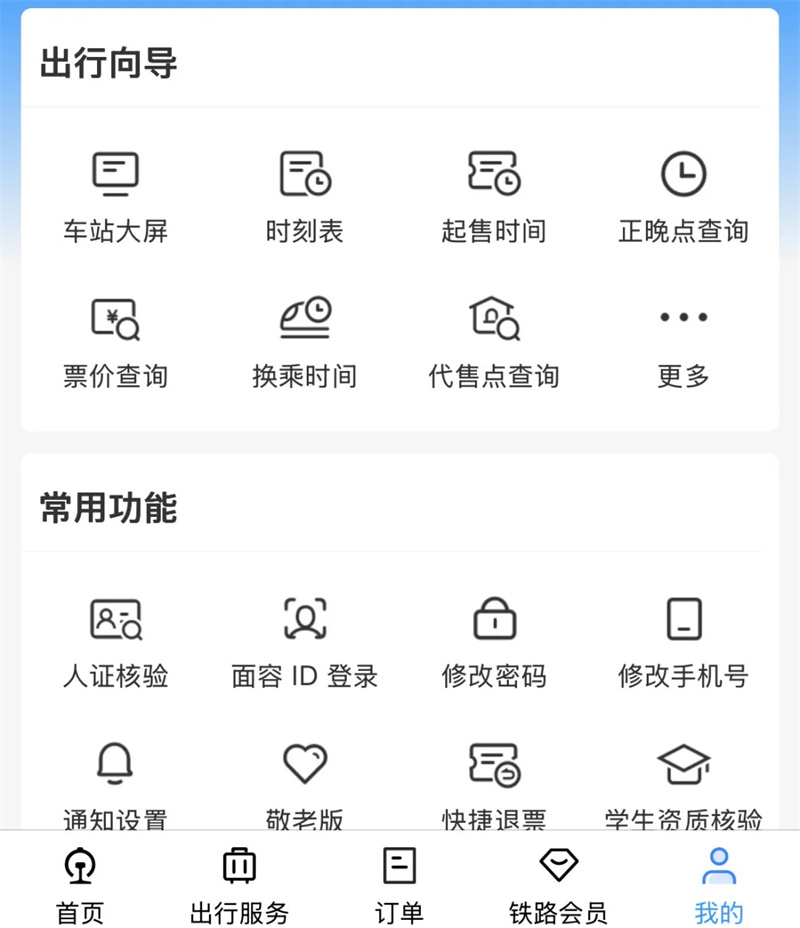Image resolution: width=800 pixels, height=928 pixels.
Task: Open 人证核验 identity verification
Action: point(115,640)
